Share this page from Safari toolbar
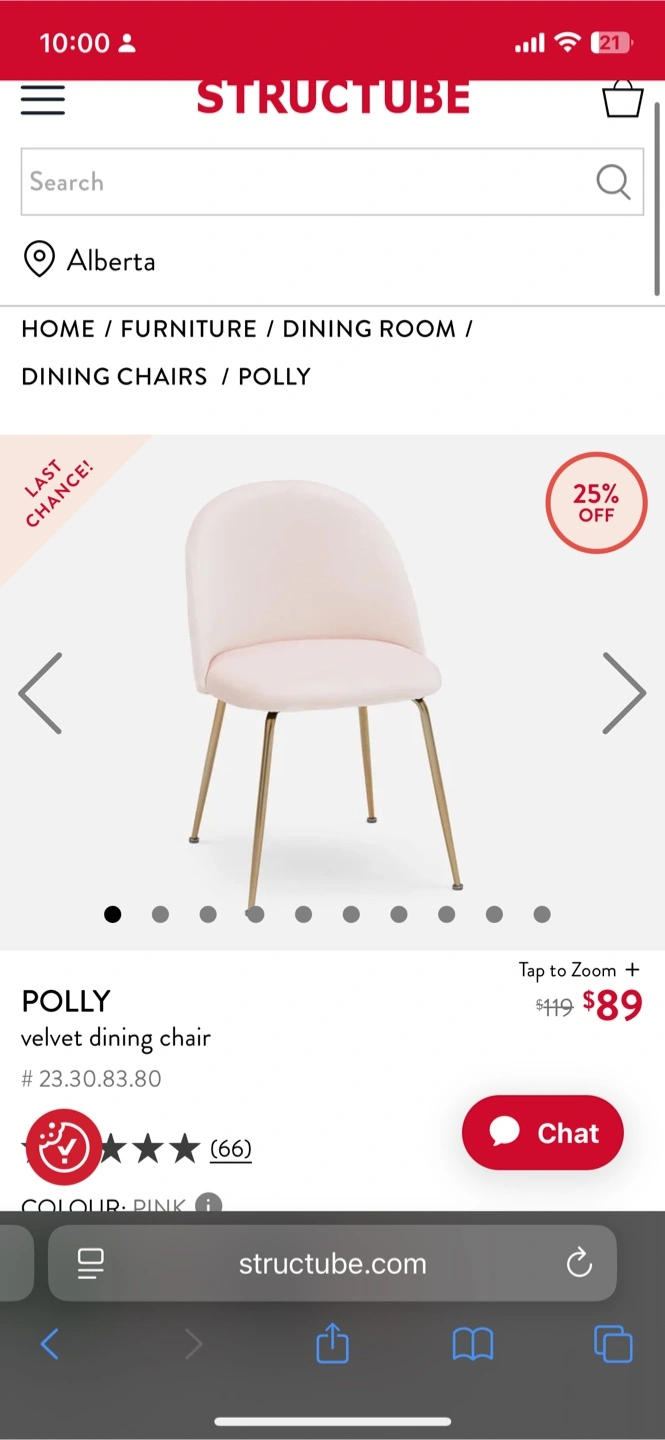Viewport: 665px width, 1440px height. pos(332,1344)
